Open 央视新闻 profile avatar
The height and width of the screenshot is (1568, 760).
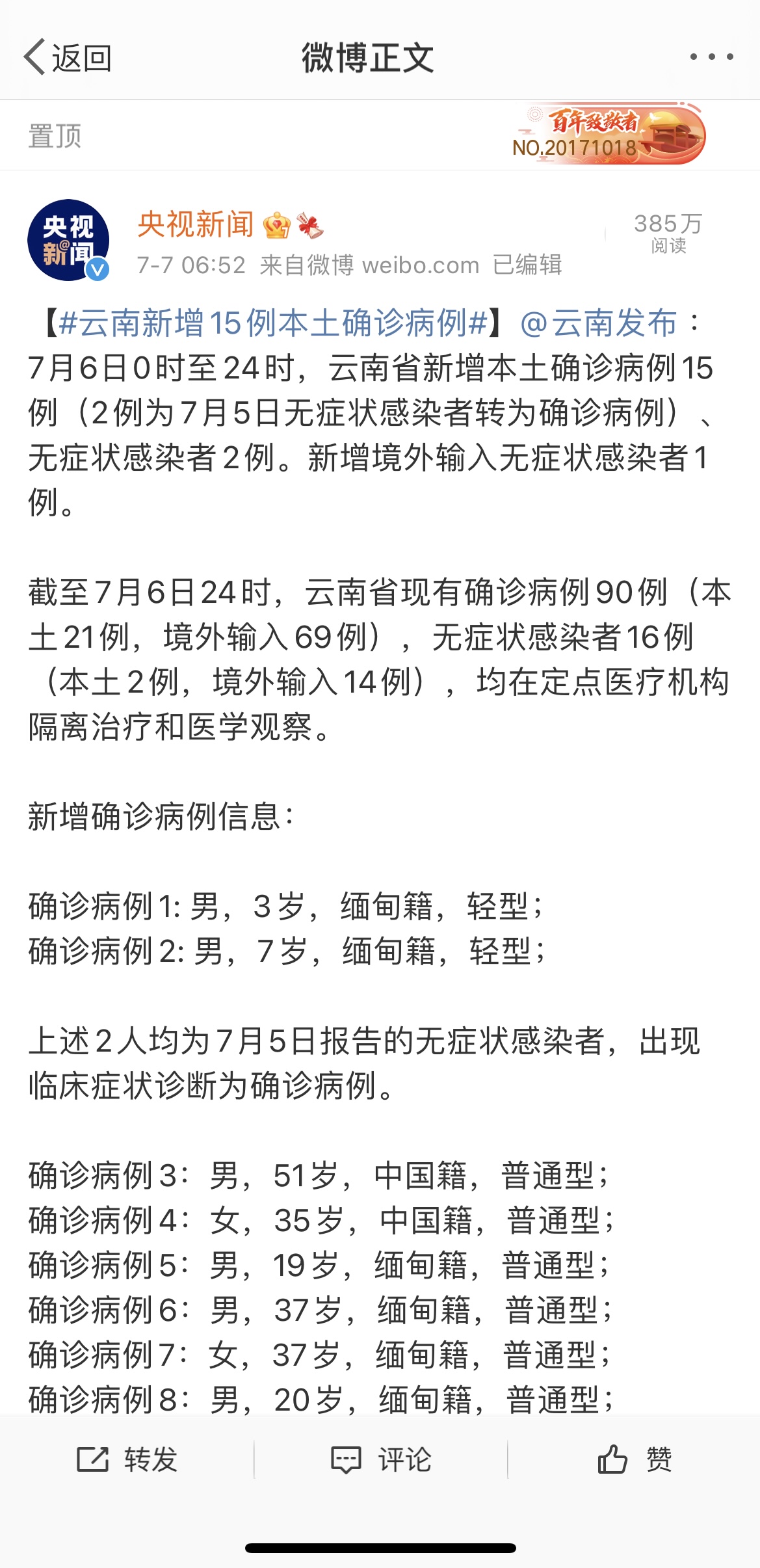[68, 240]
